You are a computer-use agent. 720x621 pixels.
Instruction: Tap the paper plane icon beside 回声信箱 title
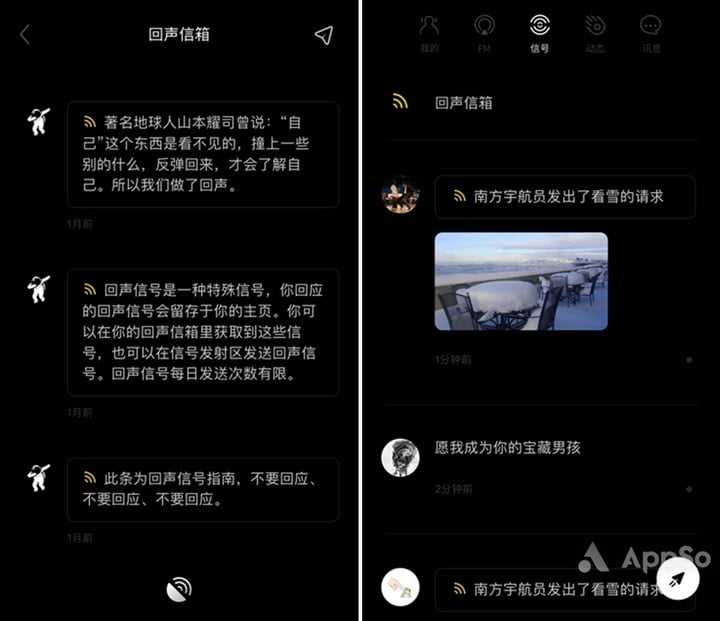(323, 35)
